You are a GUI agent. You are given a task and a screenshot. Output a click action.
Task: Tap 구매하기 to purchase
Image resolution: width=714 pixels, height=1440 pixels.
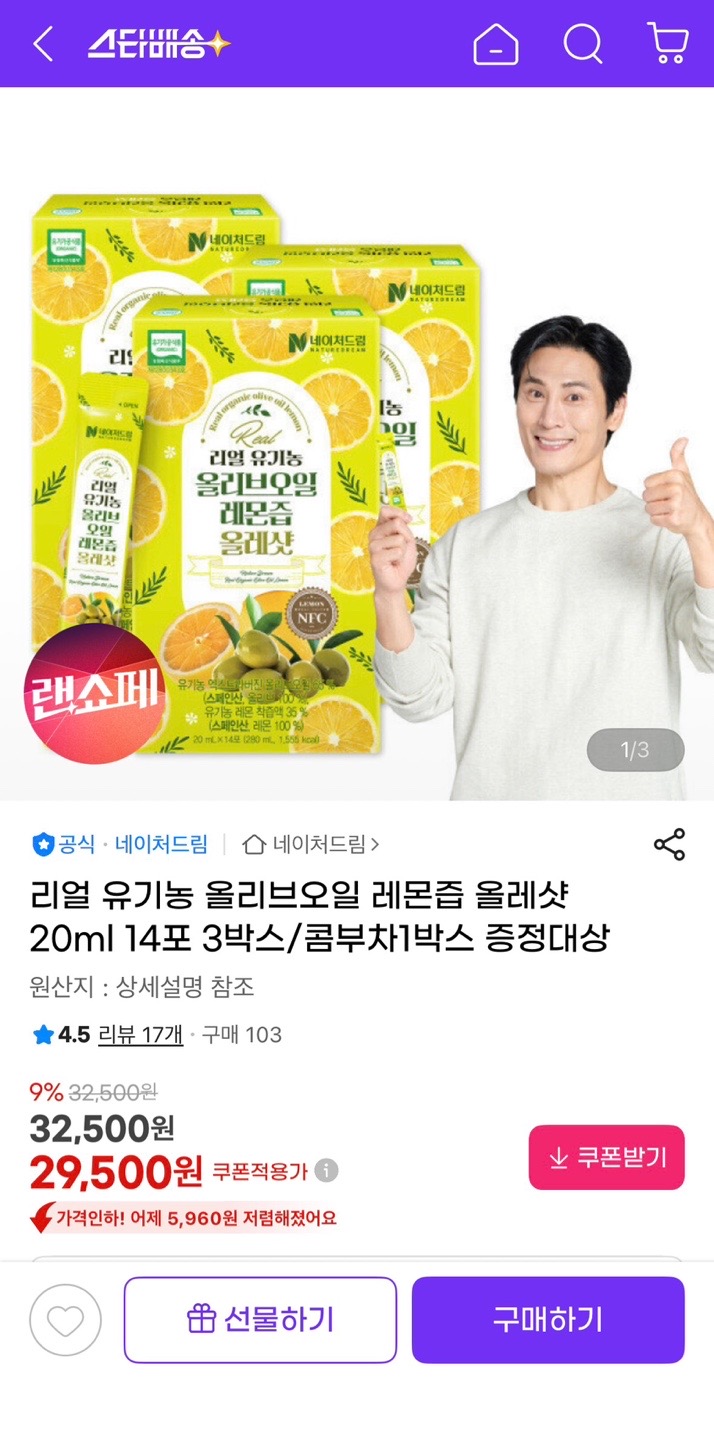548,1320
